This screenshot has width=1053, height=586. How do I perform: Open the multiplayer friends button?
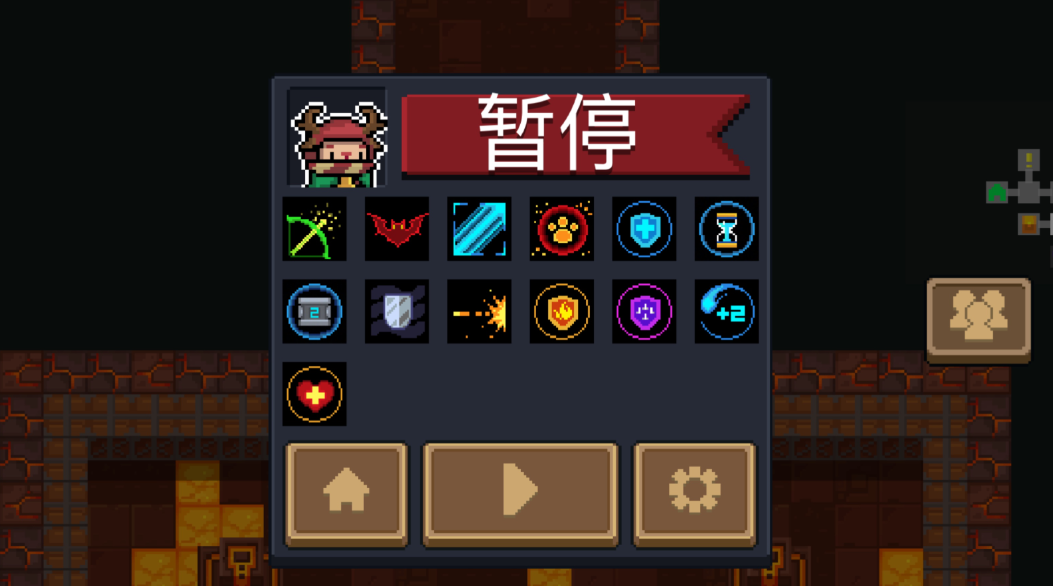(978, 317)
